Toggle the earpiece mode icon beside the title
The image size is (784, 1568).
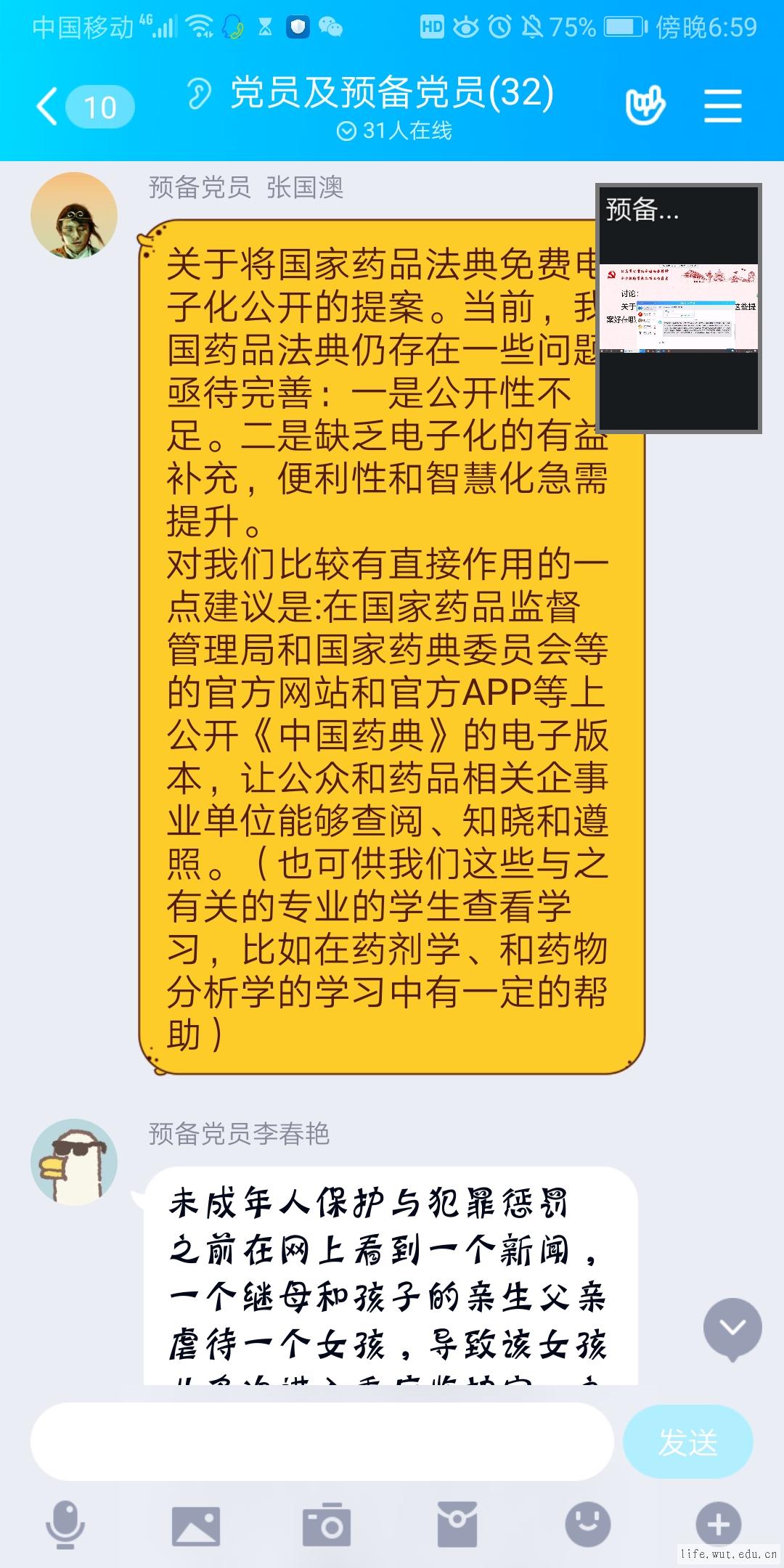(x=198, y=94)
